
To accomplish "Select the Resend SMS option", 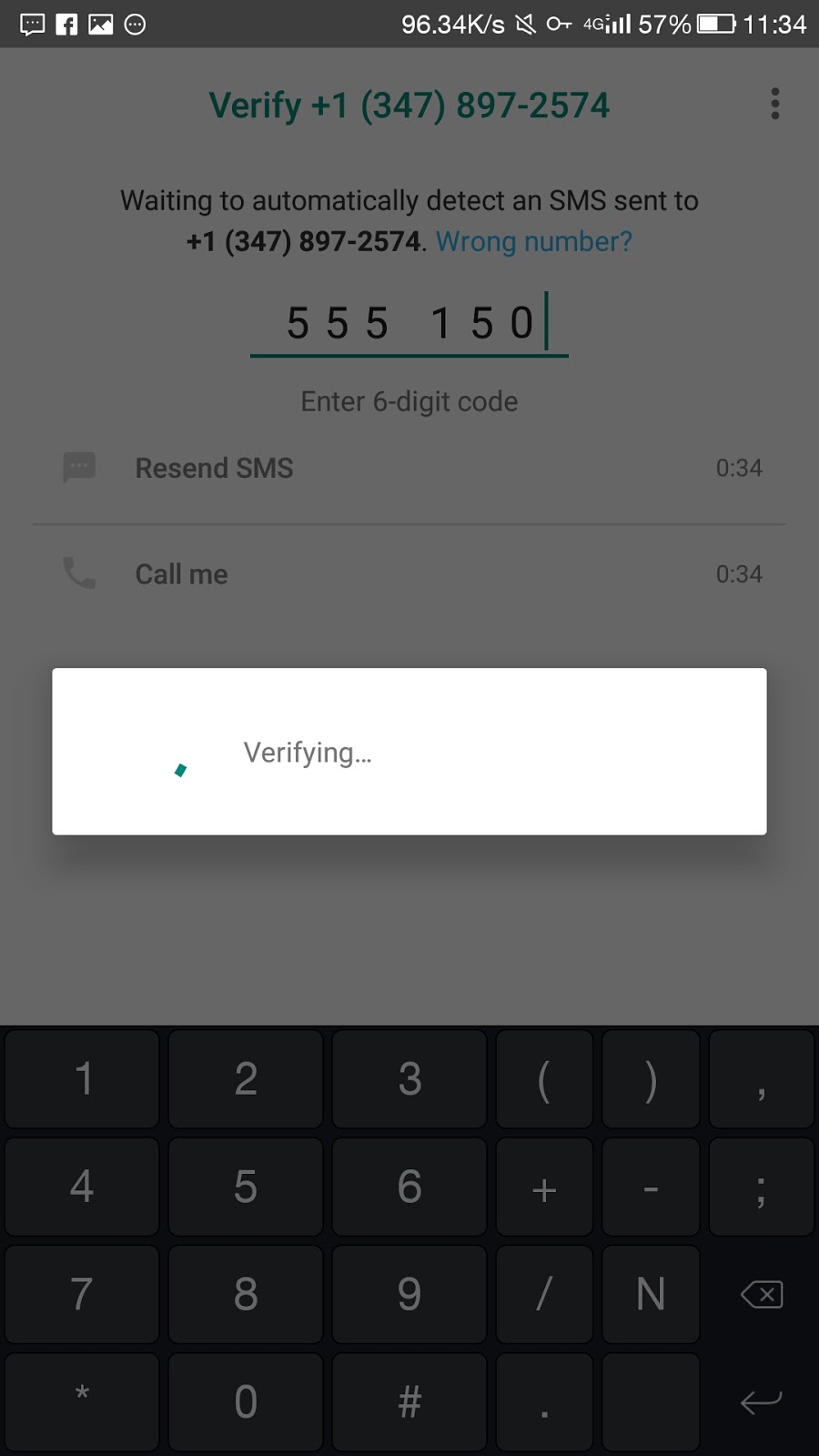I will (409, 469).
